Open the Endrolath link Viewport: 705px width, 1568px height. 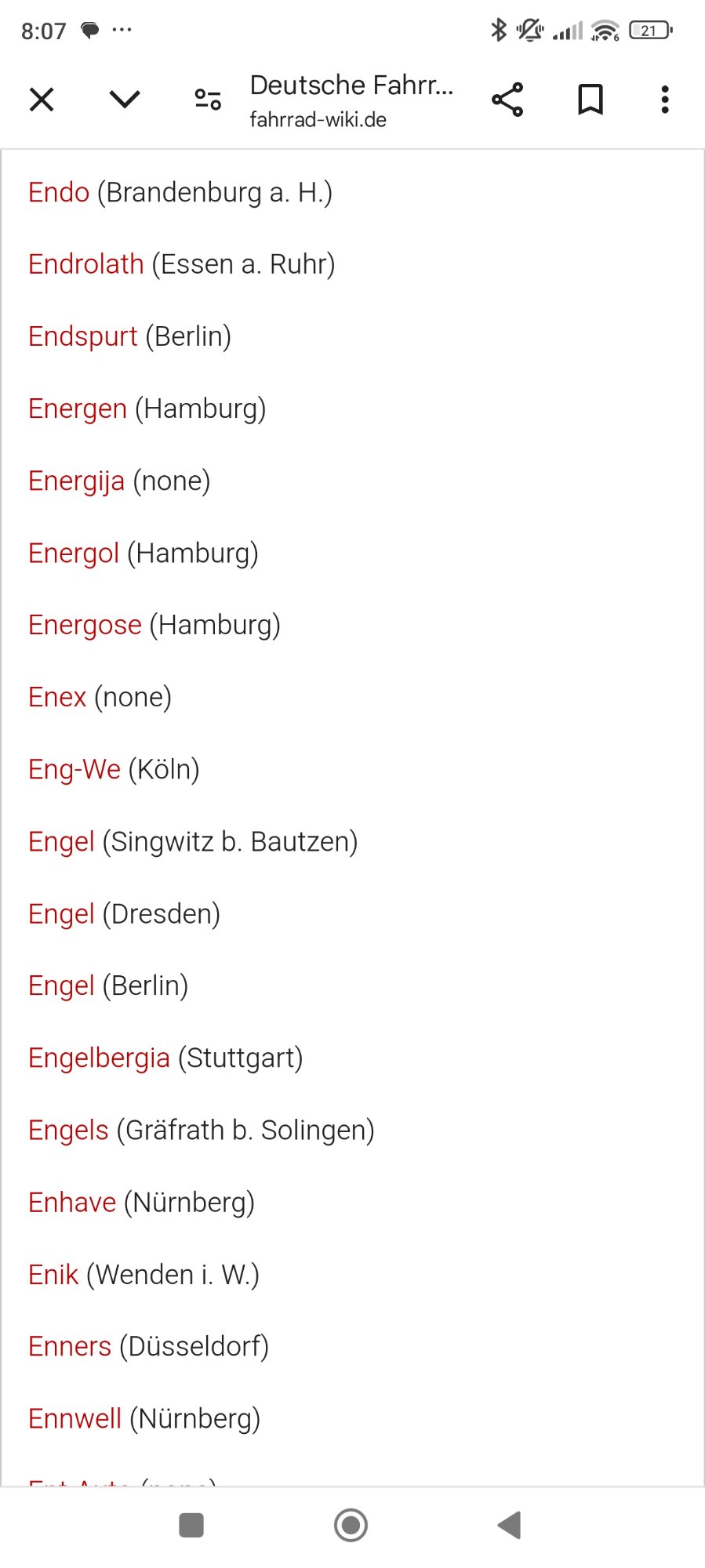coord(86,264)
